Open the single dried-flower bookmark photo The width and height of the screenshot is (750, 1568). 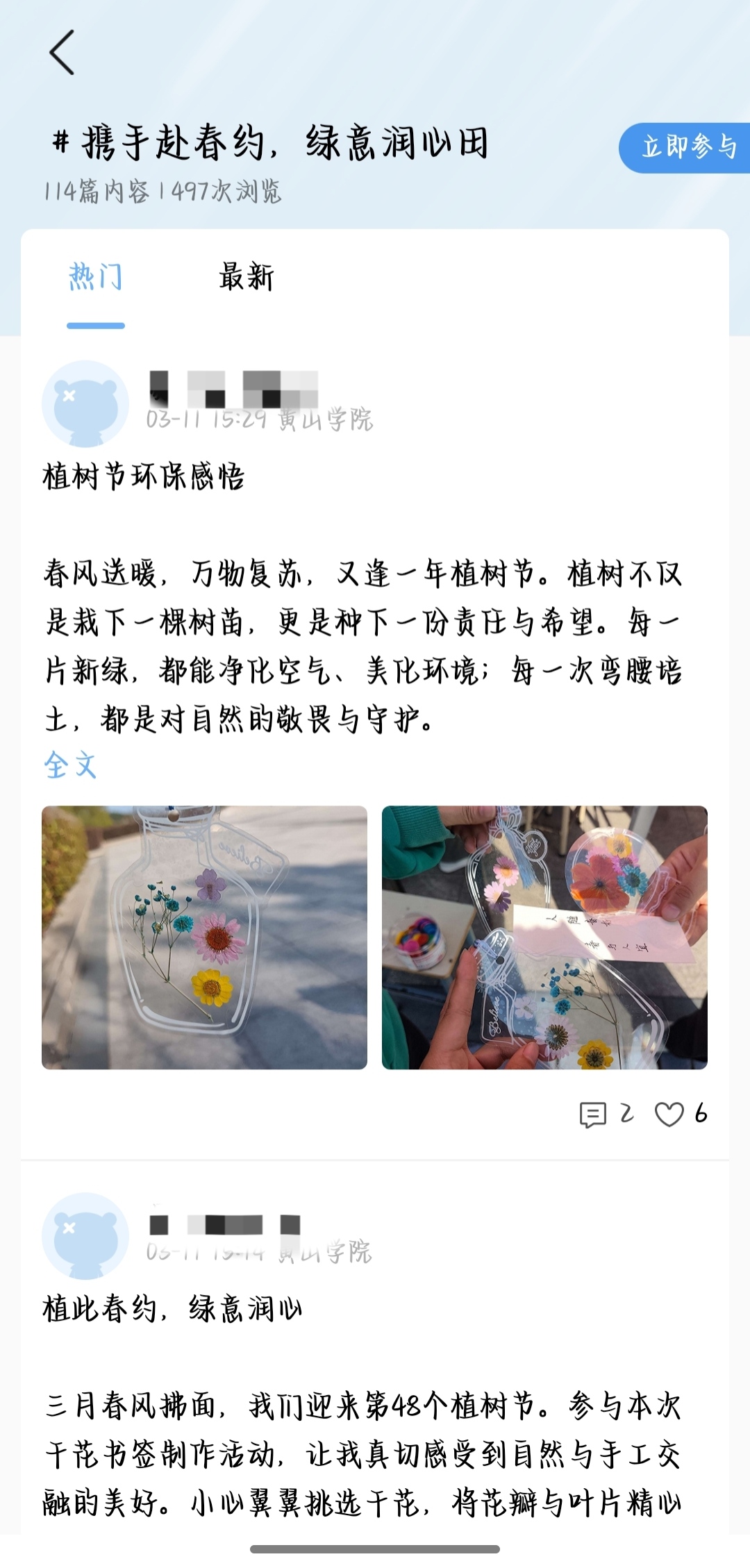point(204,937)
